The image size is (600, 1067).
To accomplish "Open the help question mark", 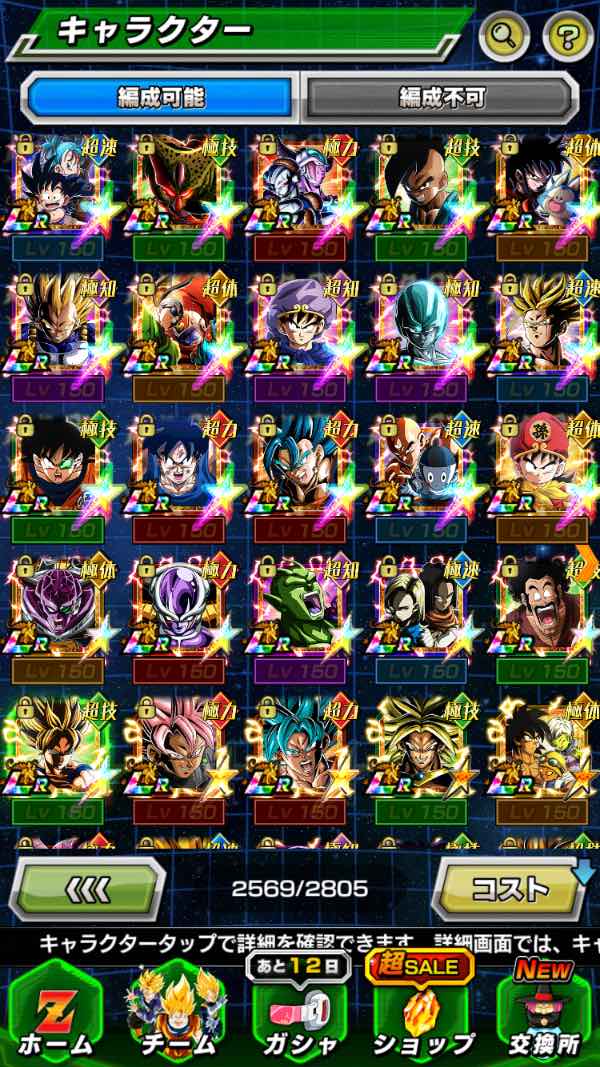I will click(568, 37).
